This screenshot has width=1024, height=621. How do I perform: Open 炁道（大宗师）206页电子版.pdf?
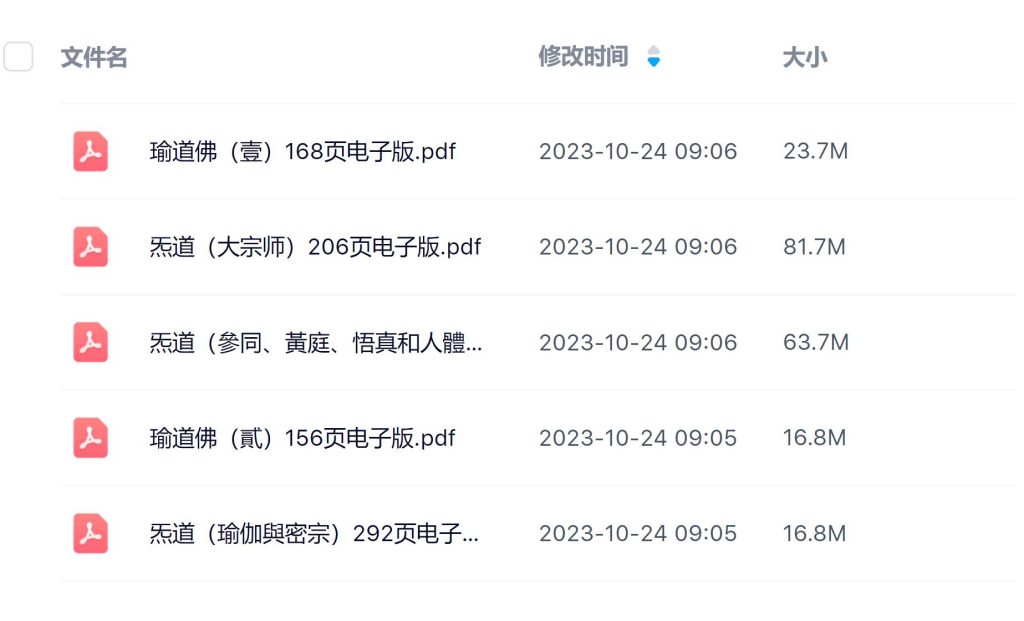click(x=314, y=247)
